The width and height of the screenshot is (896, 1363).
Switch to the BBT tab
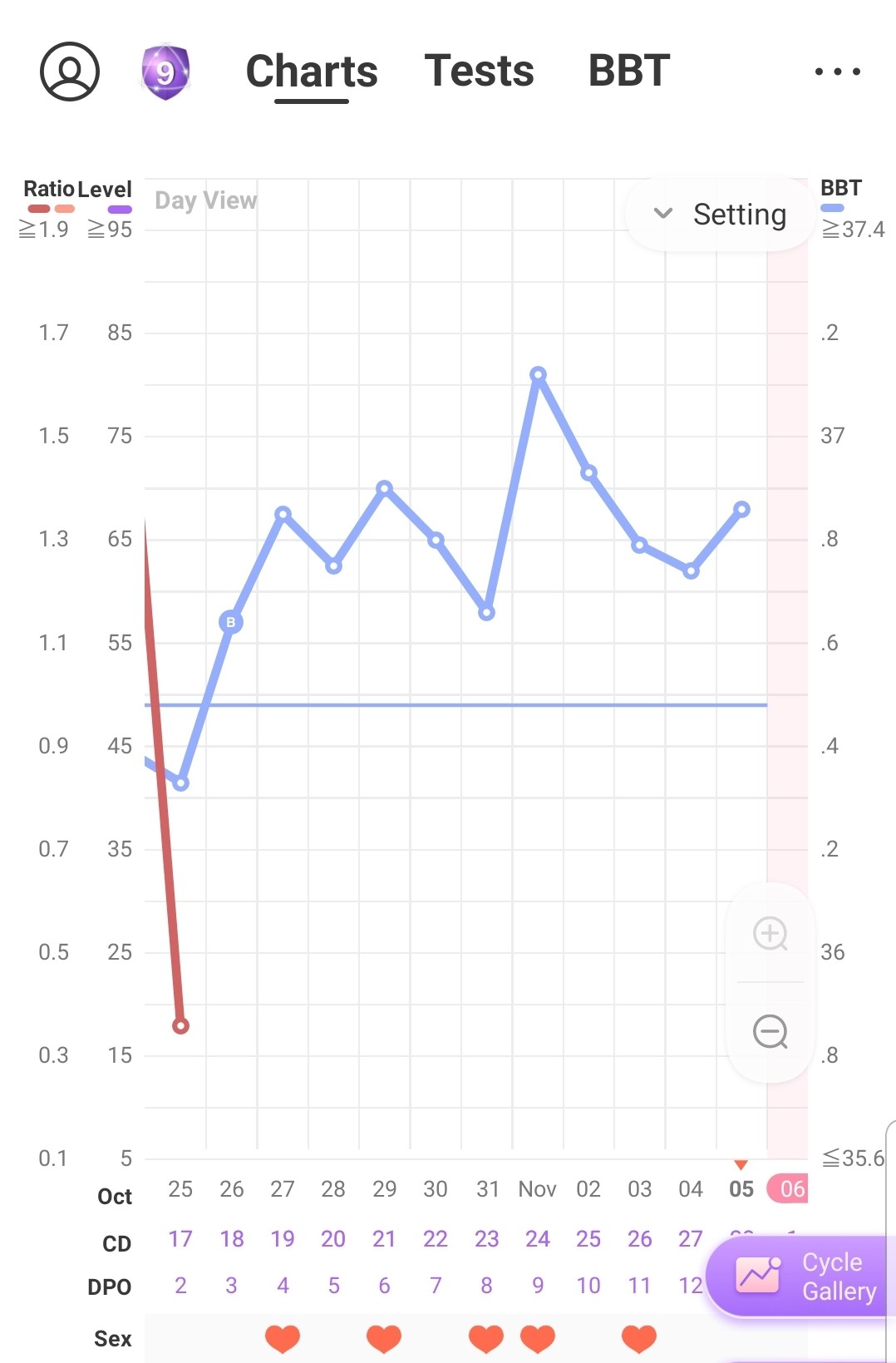628,72
